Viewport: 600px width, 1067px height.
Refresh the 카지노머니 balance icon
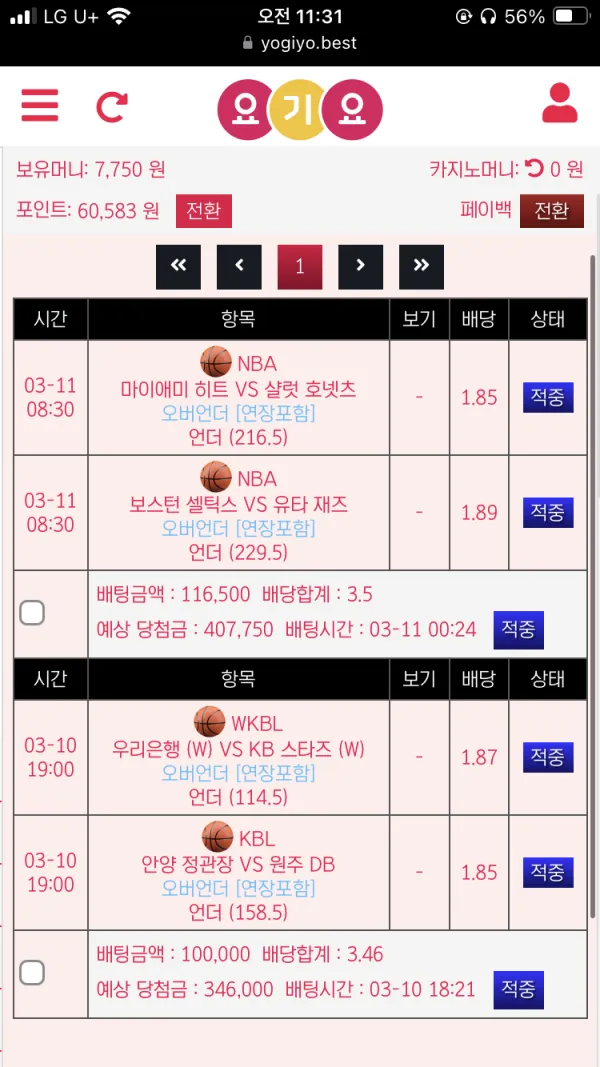[x=535, y=168]
